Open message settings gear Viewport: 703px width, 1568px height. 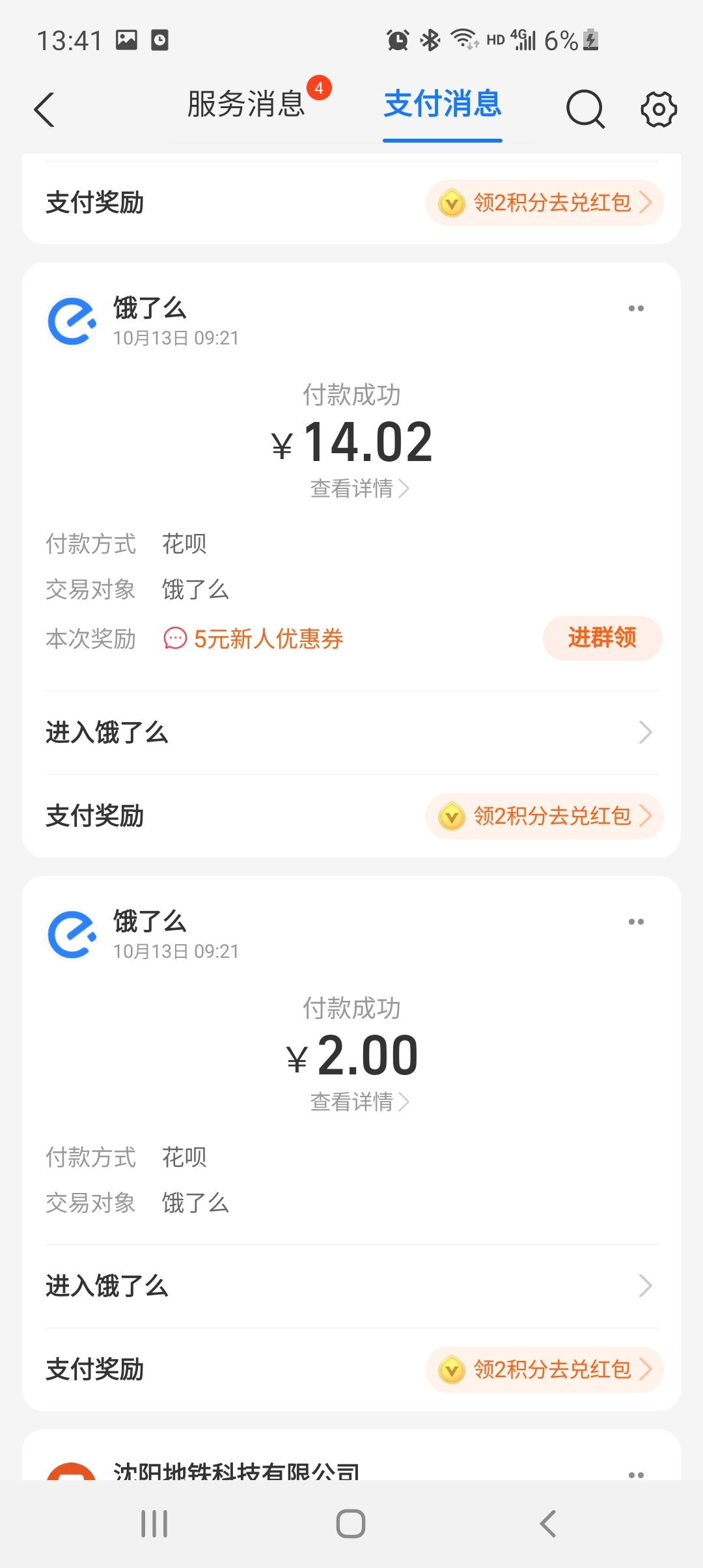[659, 109]
